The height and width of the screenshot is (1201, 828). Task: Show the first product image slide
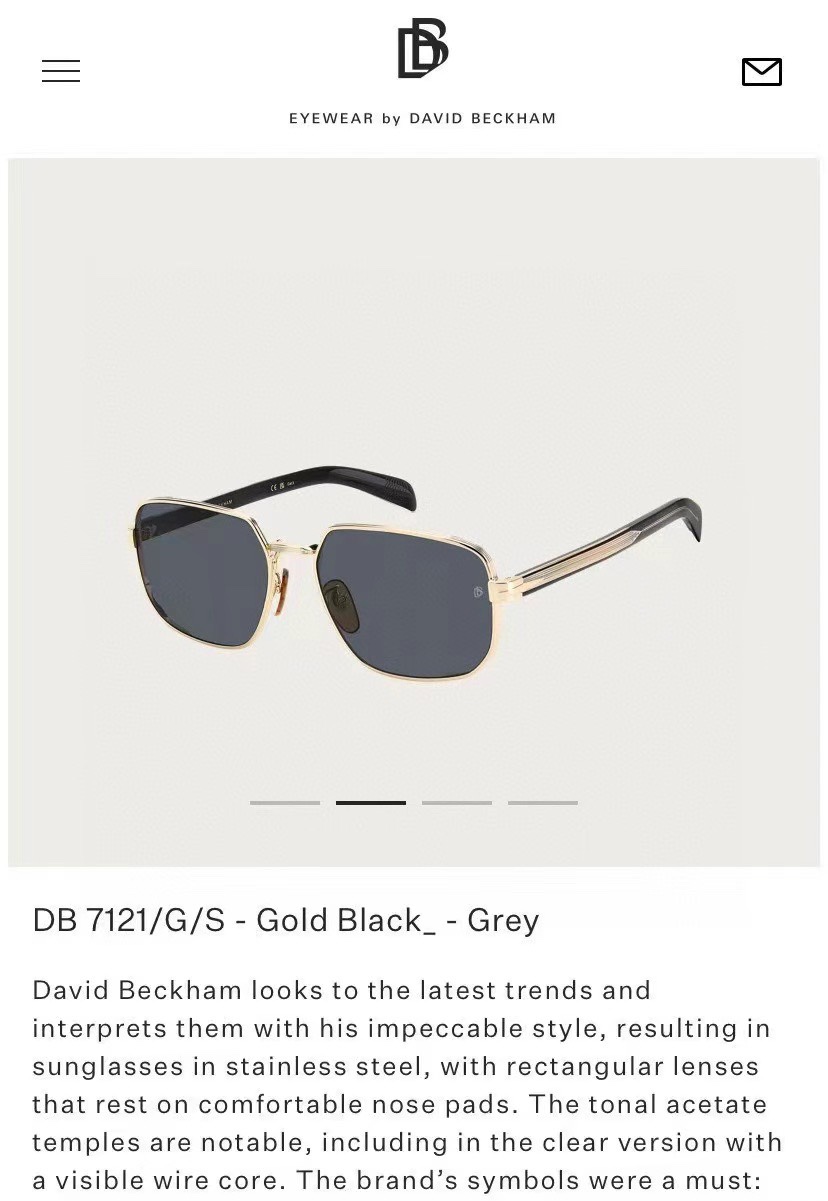coord(285,802)
